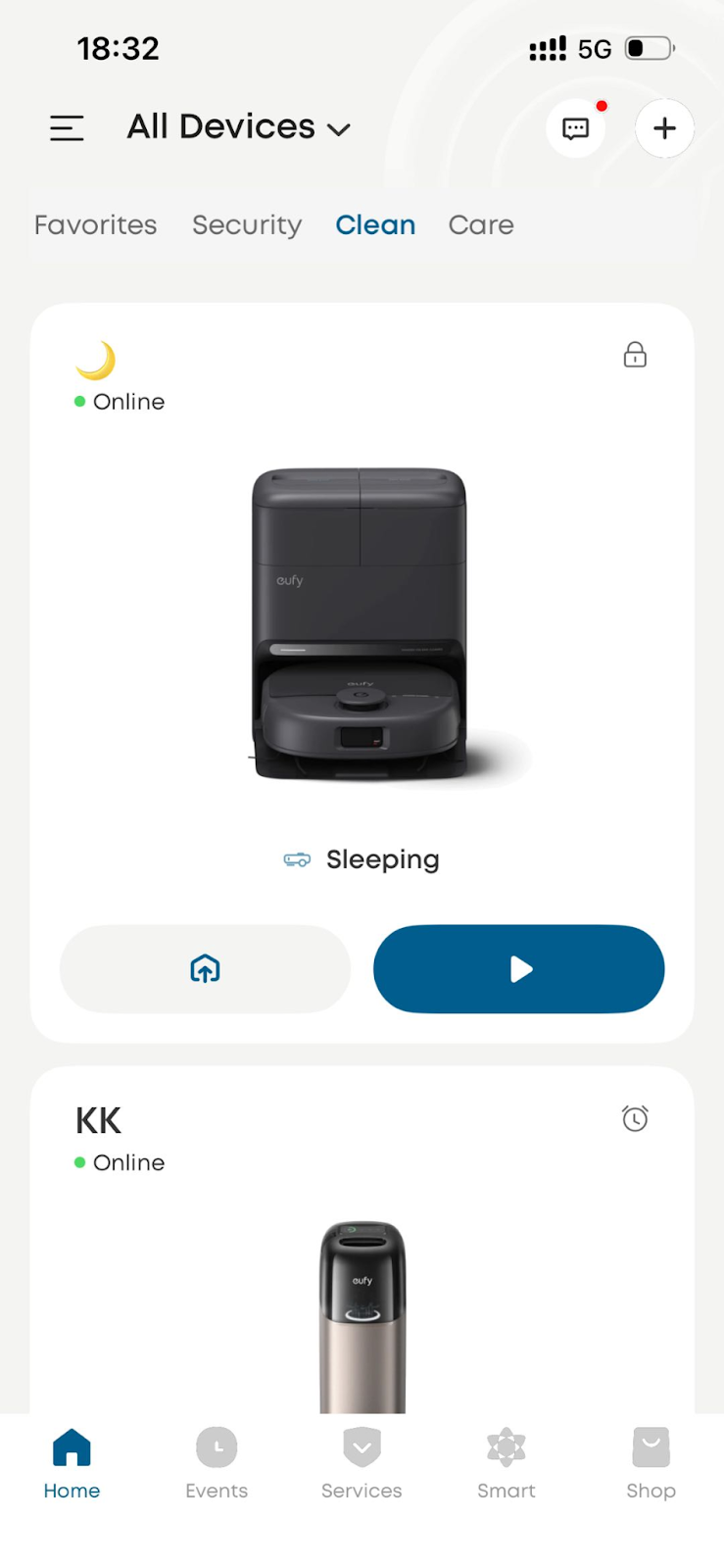The width and height of the screenshot is (724, 1568).
Task: Open the Services tab
Action: (362, 1463)
